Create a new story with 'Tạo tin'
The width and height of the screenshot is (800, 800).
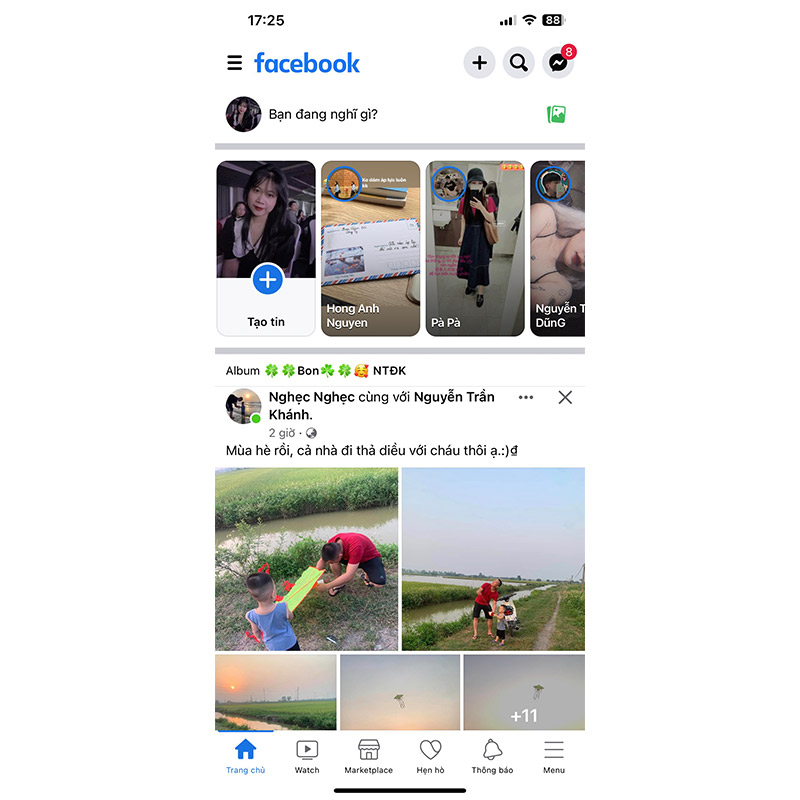click(266, 280)
